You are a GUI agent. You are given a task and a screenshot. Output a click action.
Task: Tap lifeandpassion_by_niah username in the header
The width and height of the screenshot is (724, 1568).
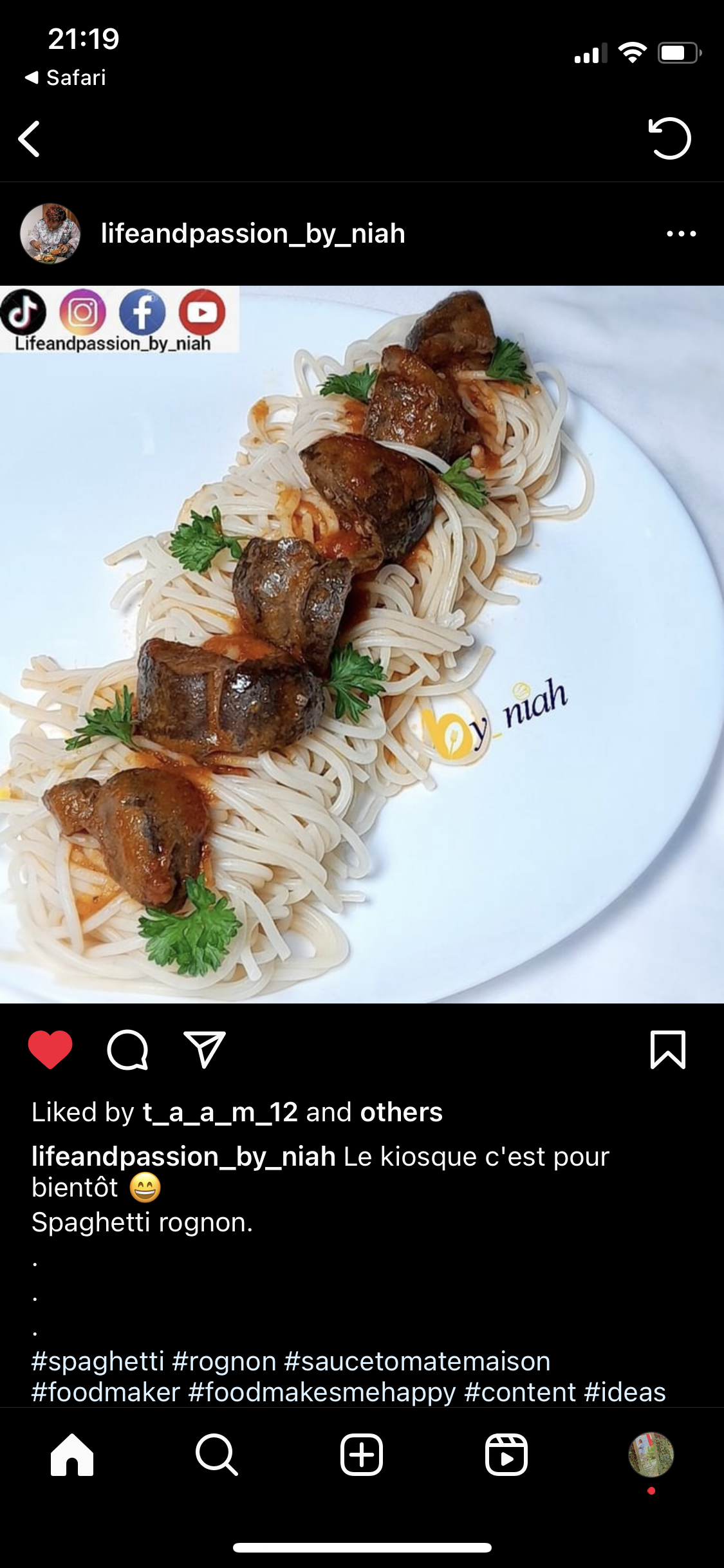pyautogui.click(x=253, y=234)
